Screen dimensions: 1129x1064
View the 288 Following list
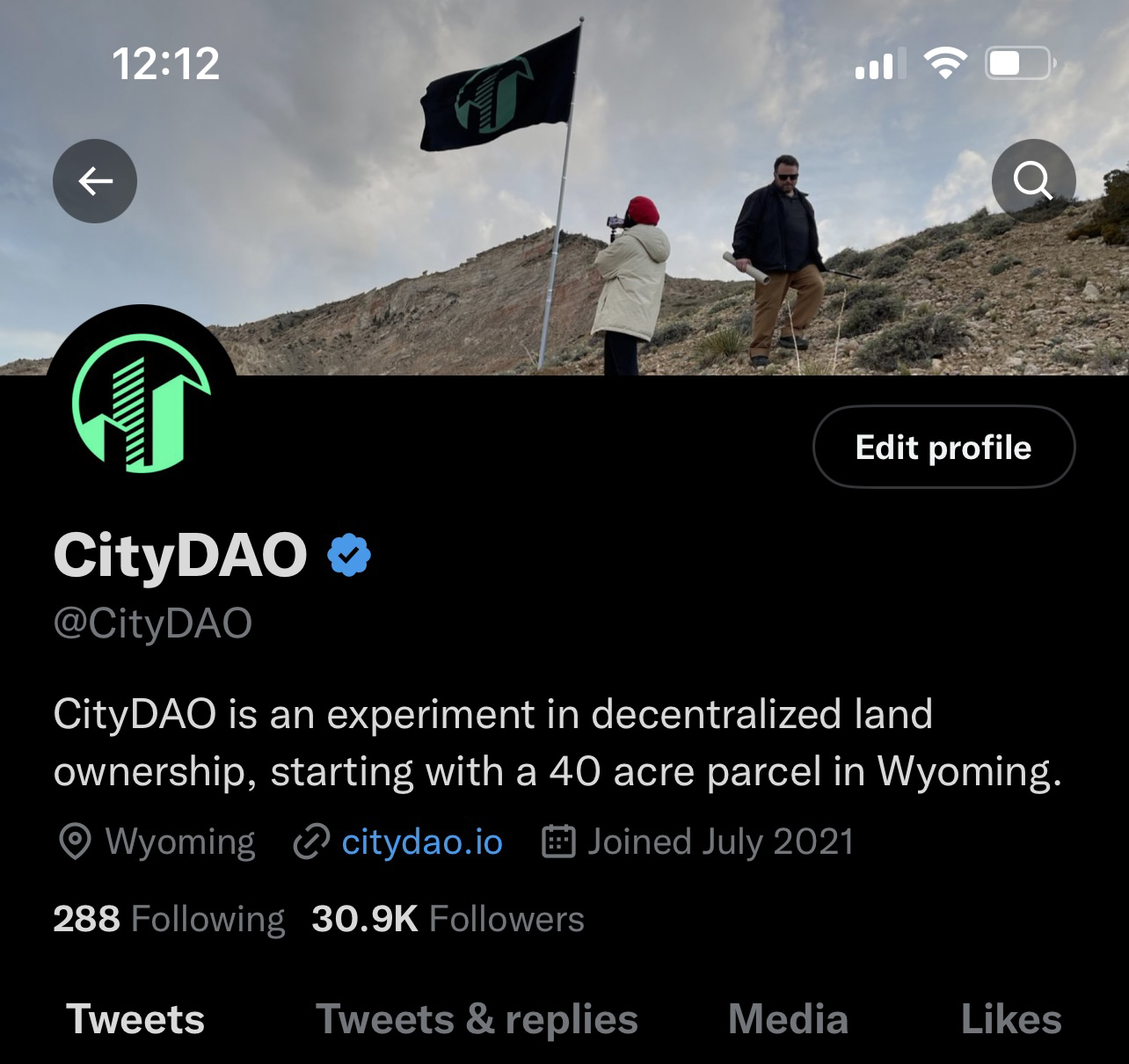[x=169, y=919]
